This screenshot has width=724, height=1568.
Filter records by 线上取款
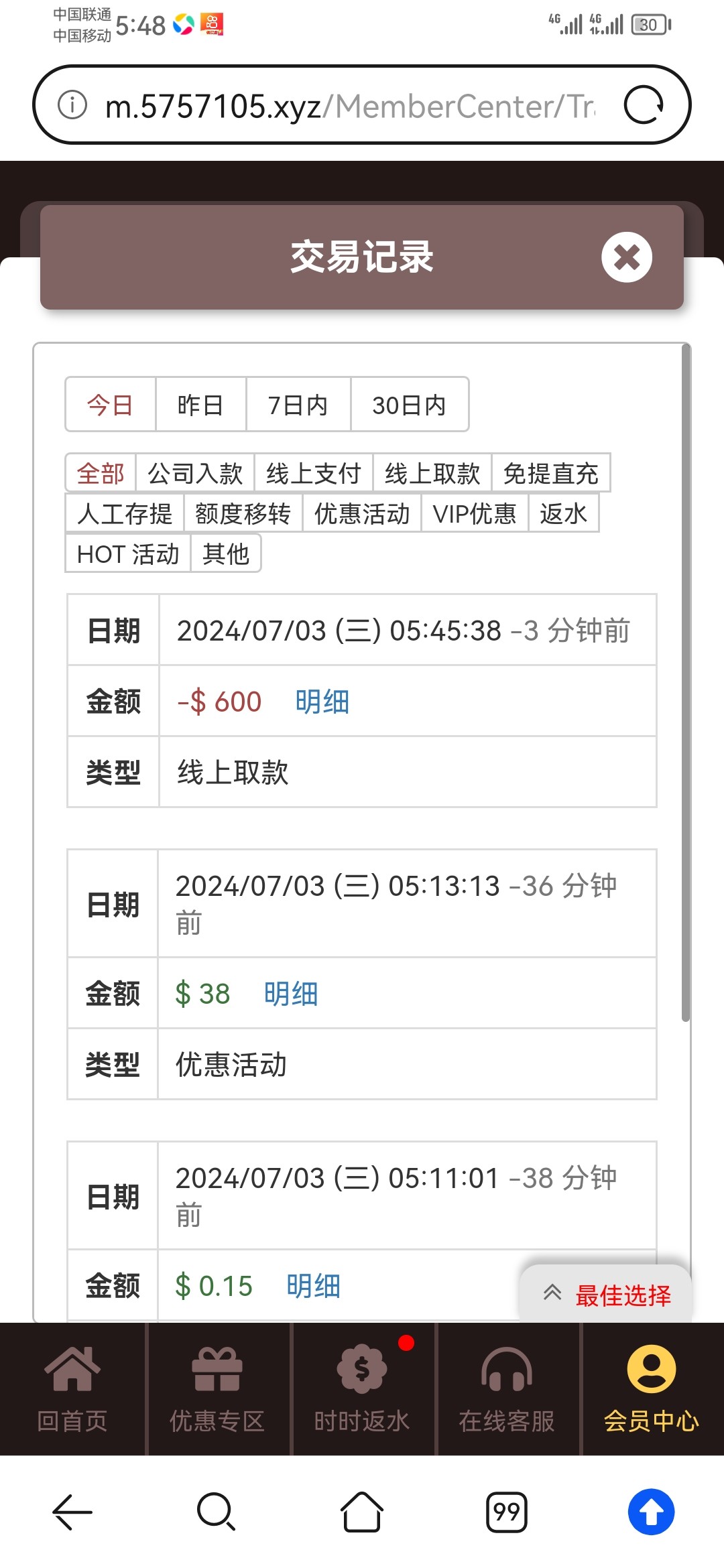click(x=432, y=474)
